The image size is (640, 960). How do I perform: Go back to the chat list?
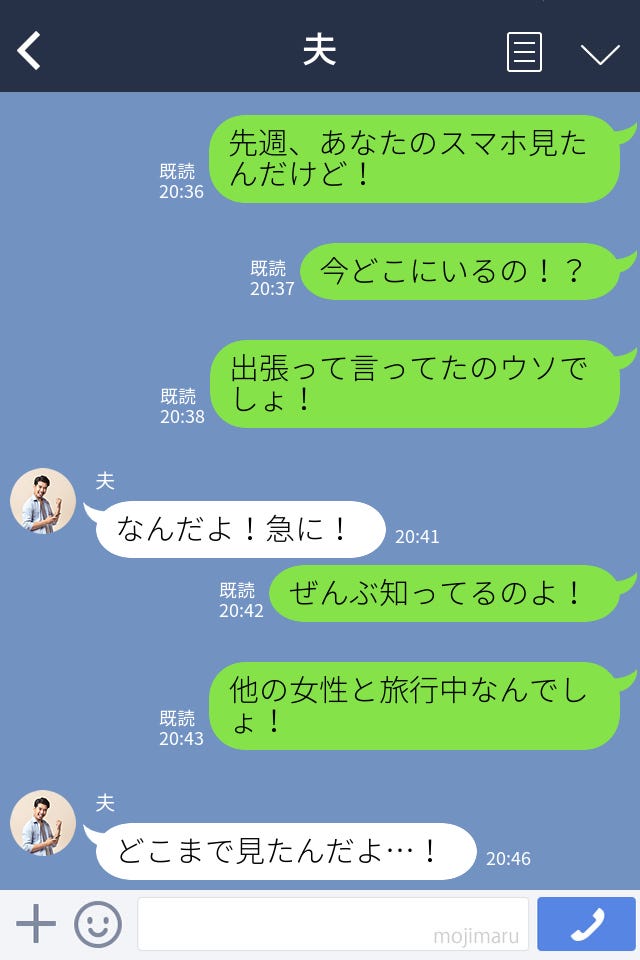pyautogui.click(x=30, y=51)
